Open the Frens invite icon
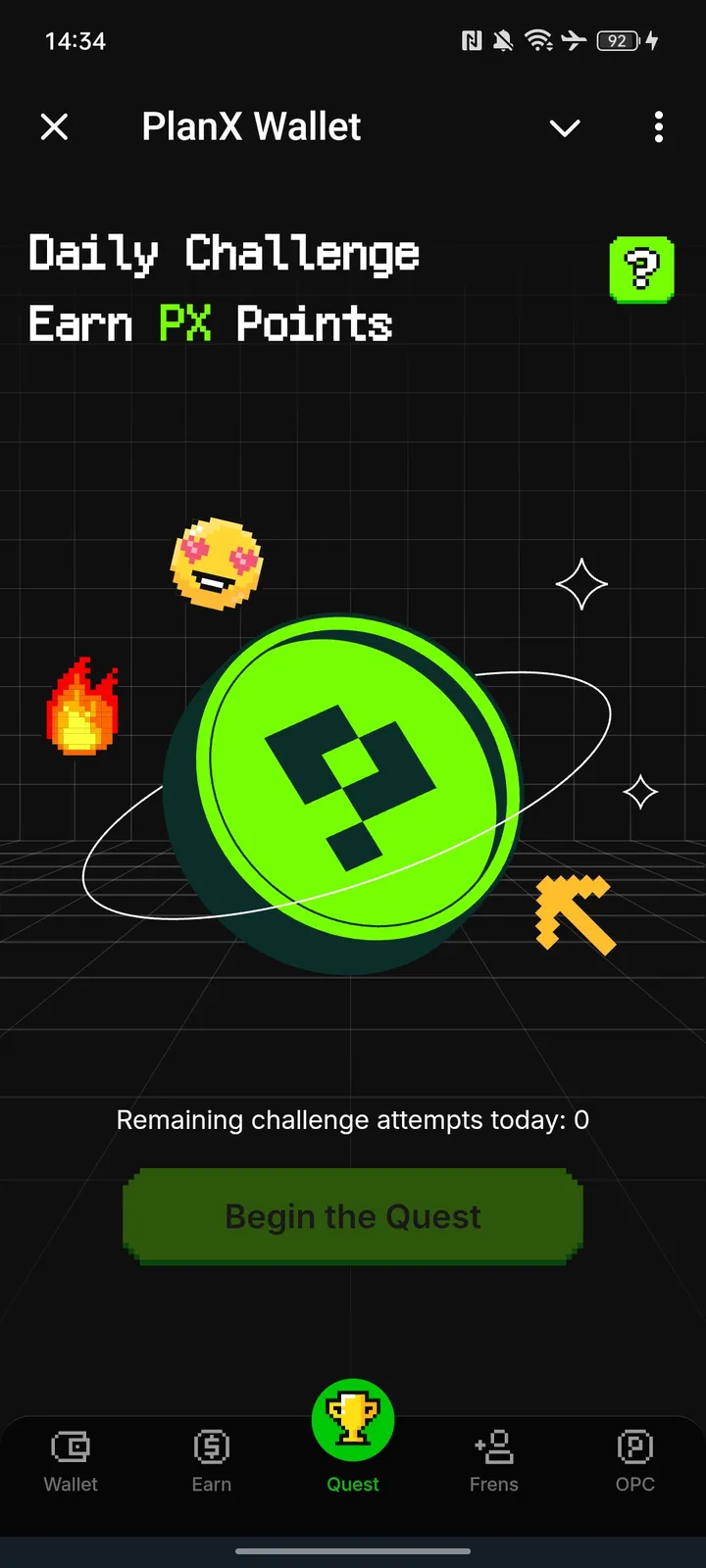The height and width of the screenshot is (1568, 706). (493, 1445)
